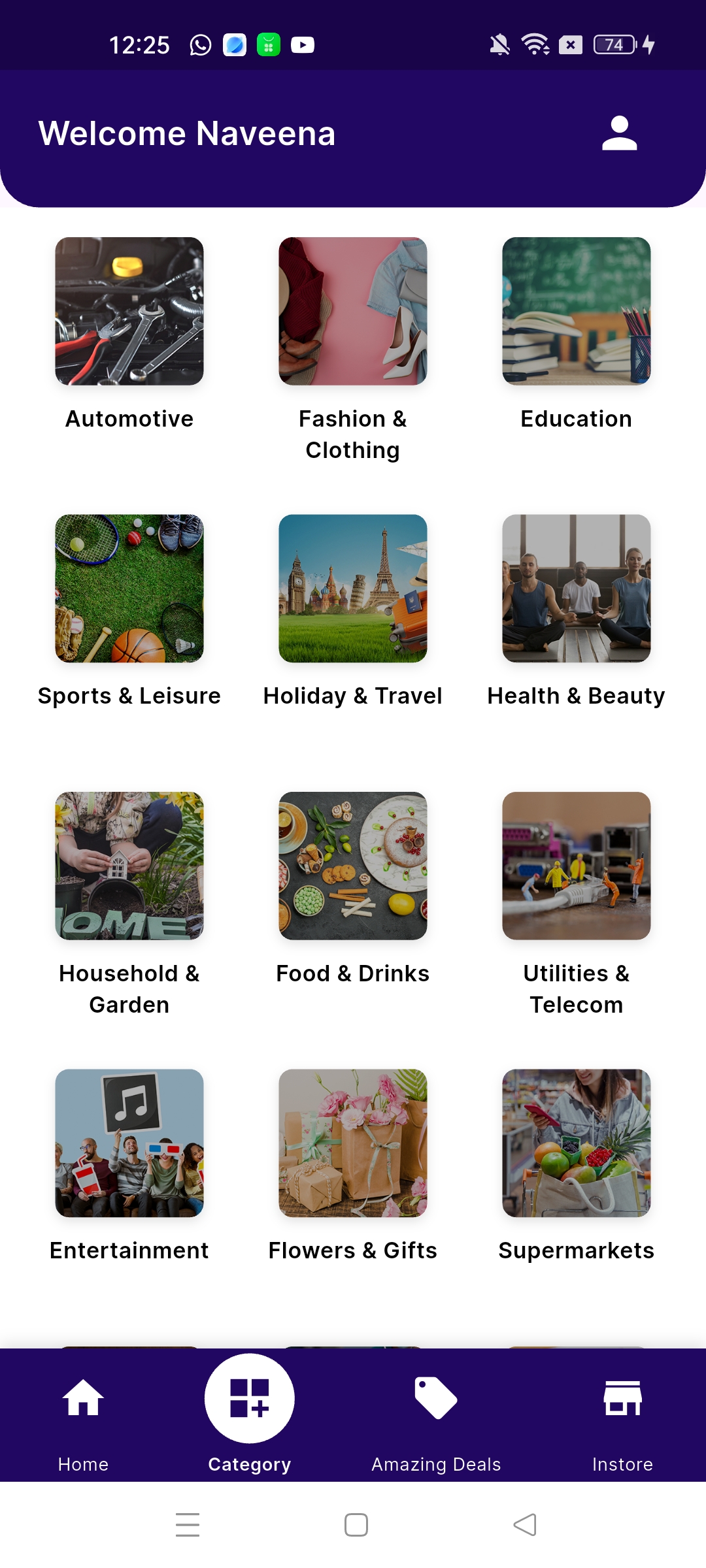Open Sports & Leisure category
The width and height of the screenshot is (706, 1568).
129,589
